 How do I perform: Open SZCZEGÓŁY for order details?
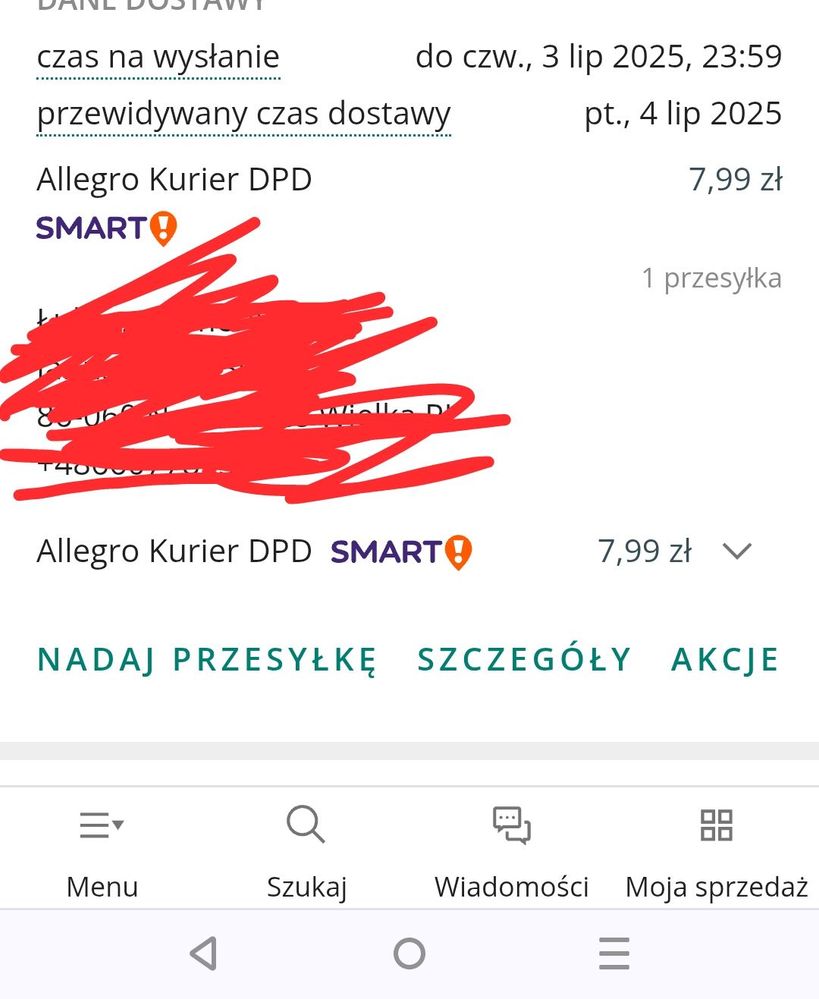click(523, 660)
